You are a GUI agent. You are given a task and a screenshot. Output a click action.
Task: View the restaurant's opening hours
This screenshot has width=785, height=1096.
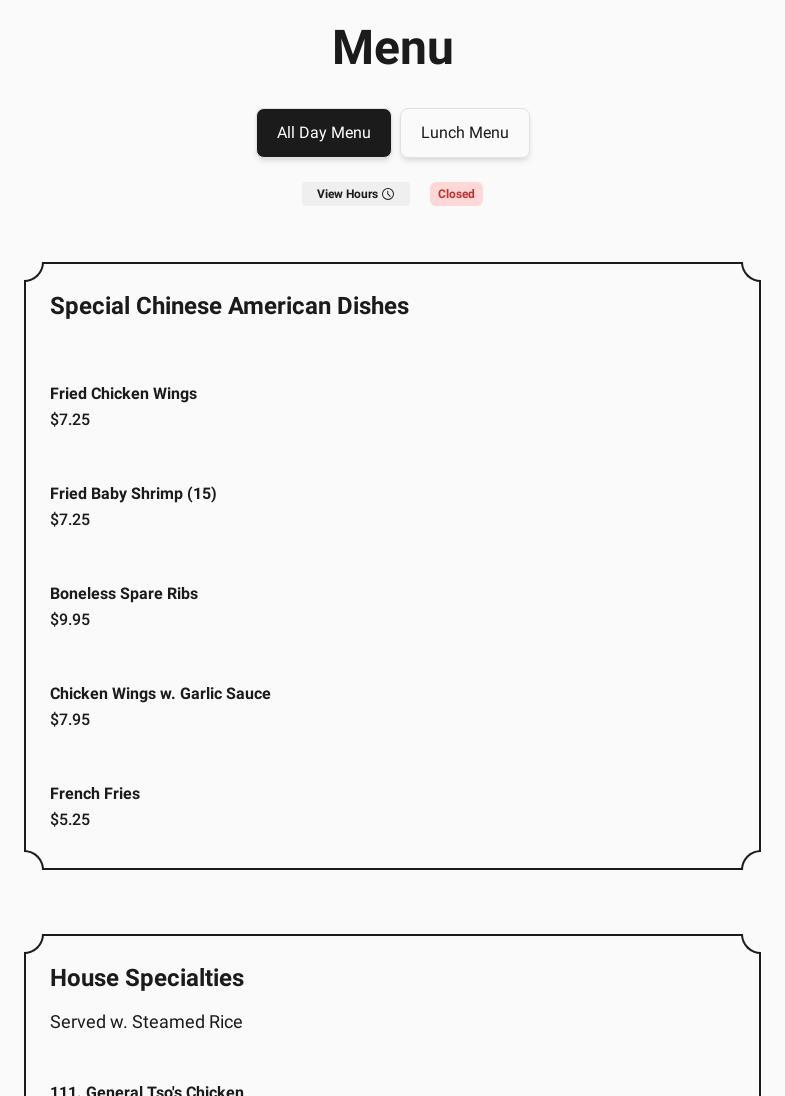[355, 194]
